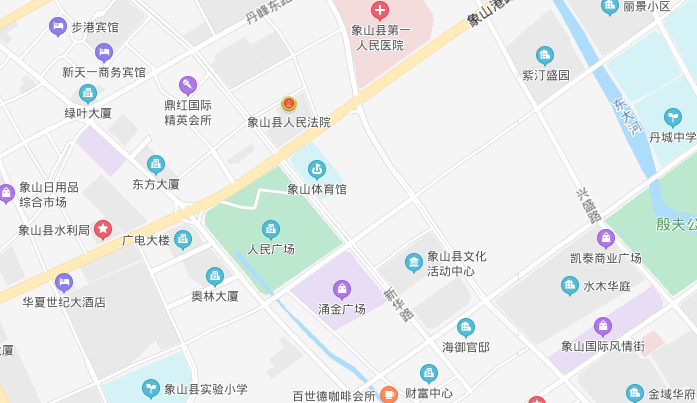Select the 步港宾馆 hotel marker
This screenshot has width=697, height=403.
click(58, 27)
